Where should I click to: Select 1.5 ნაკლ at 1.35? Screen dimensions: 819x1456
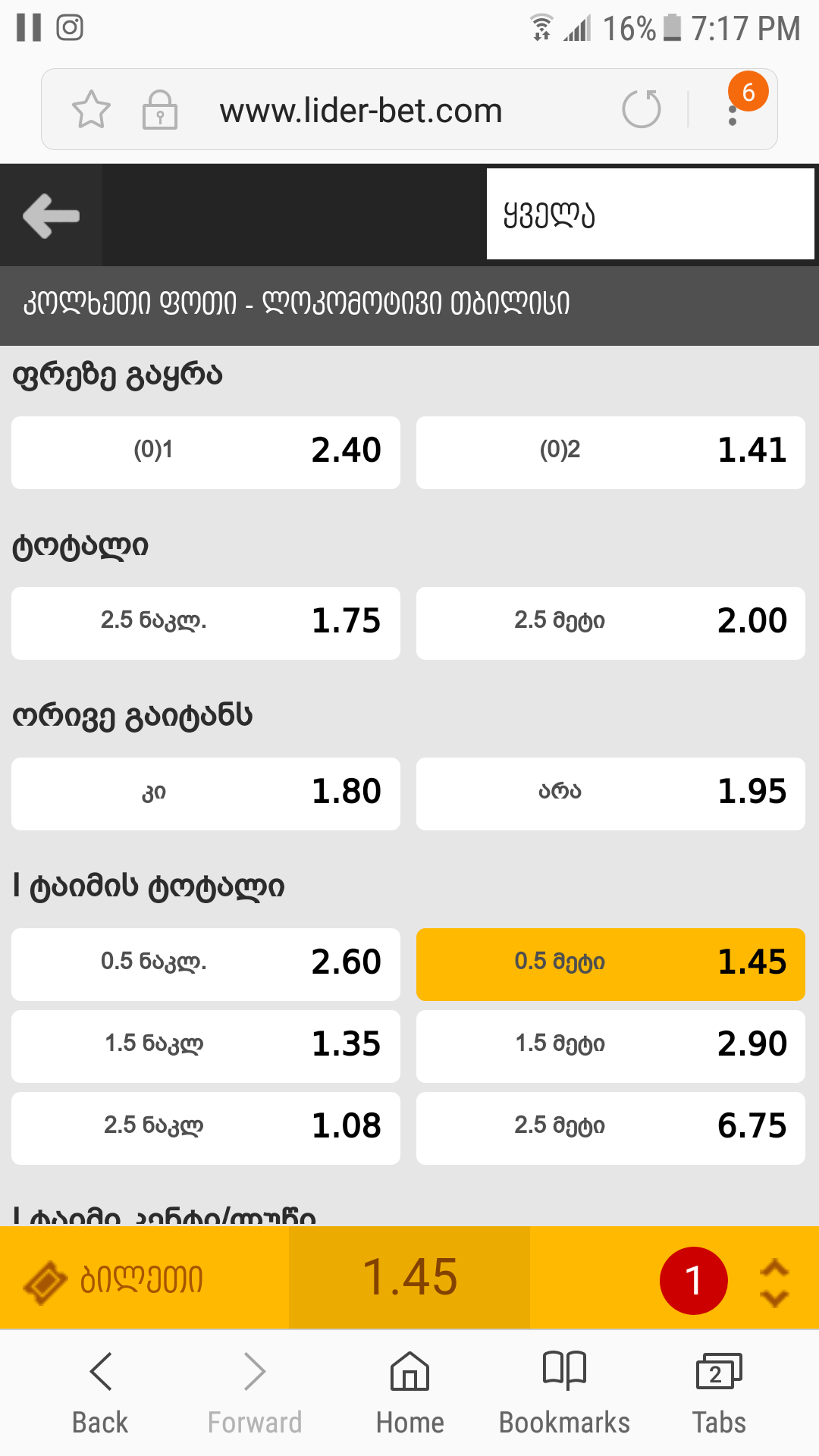click(x=206, y=1046)
